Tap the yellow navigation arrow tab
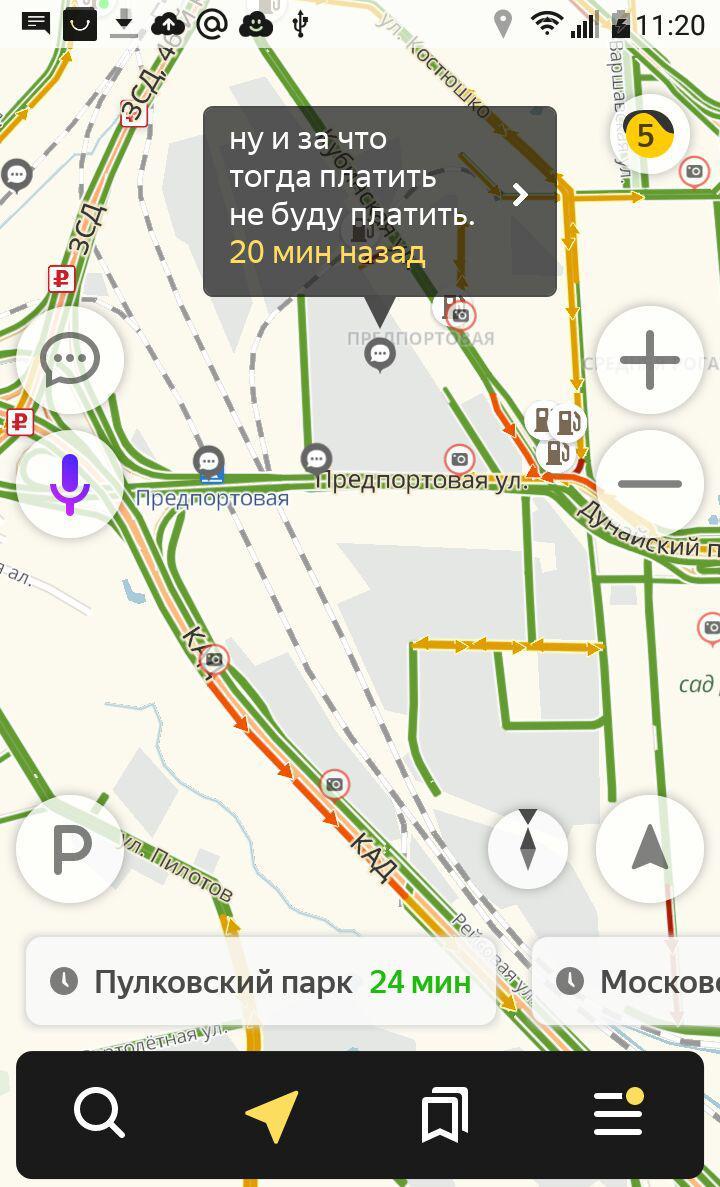 point(272,1115)
